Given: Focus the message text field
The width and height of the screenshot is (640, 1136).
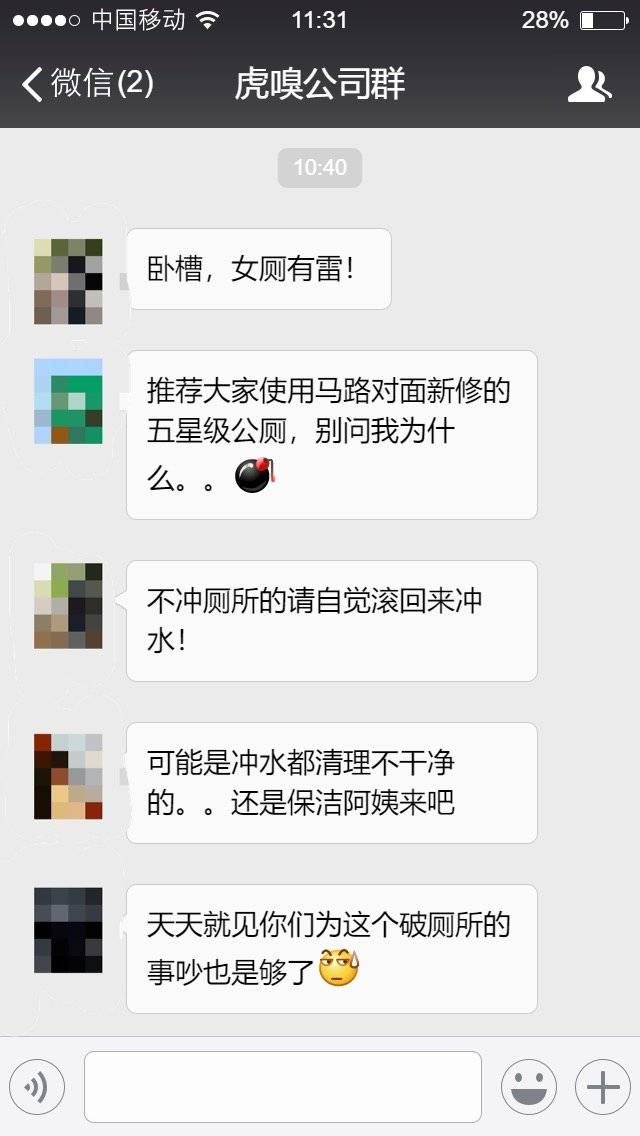Looking at the screenshot, I should click(x=283, y=1087).
